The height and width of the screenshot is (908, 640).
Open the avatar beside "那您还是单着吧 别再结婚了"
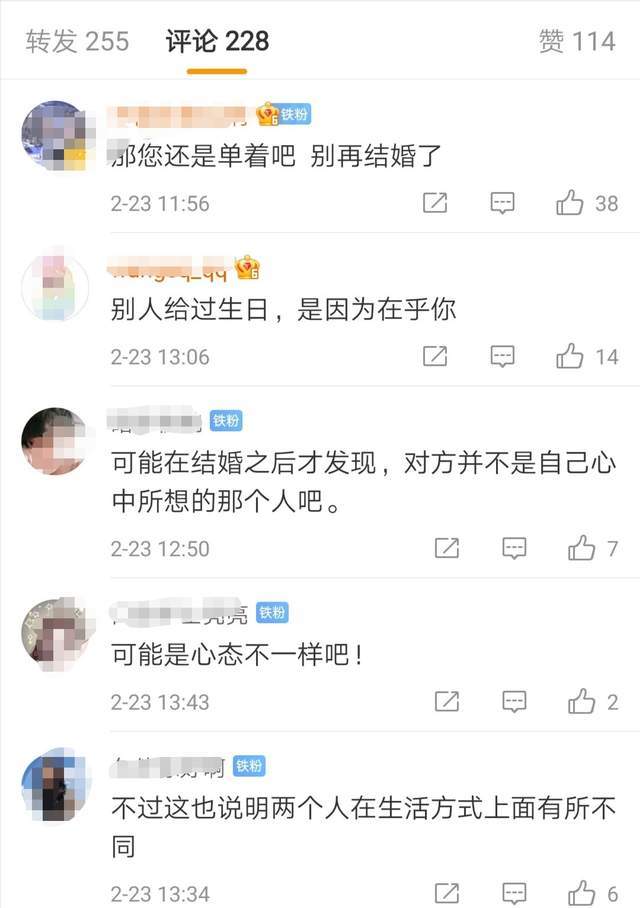pyautogui.click(x=55, y=134)
